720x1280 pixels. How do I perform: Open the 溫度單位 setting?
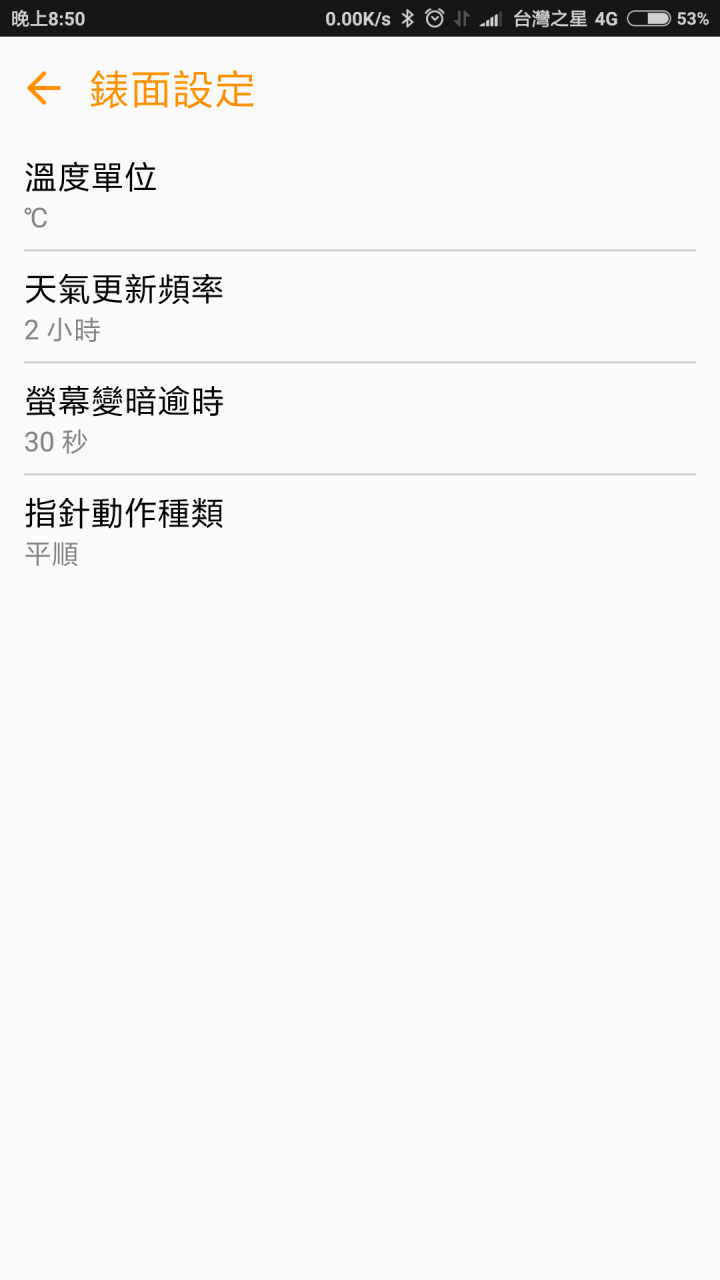[x=360, y=195]
